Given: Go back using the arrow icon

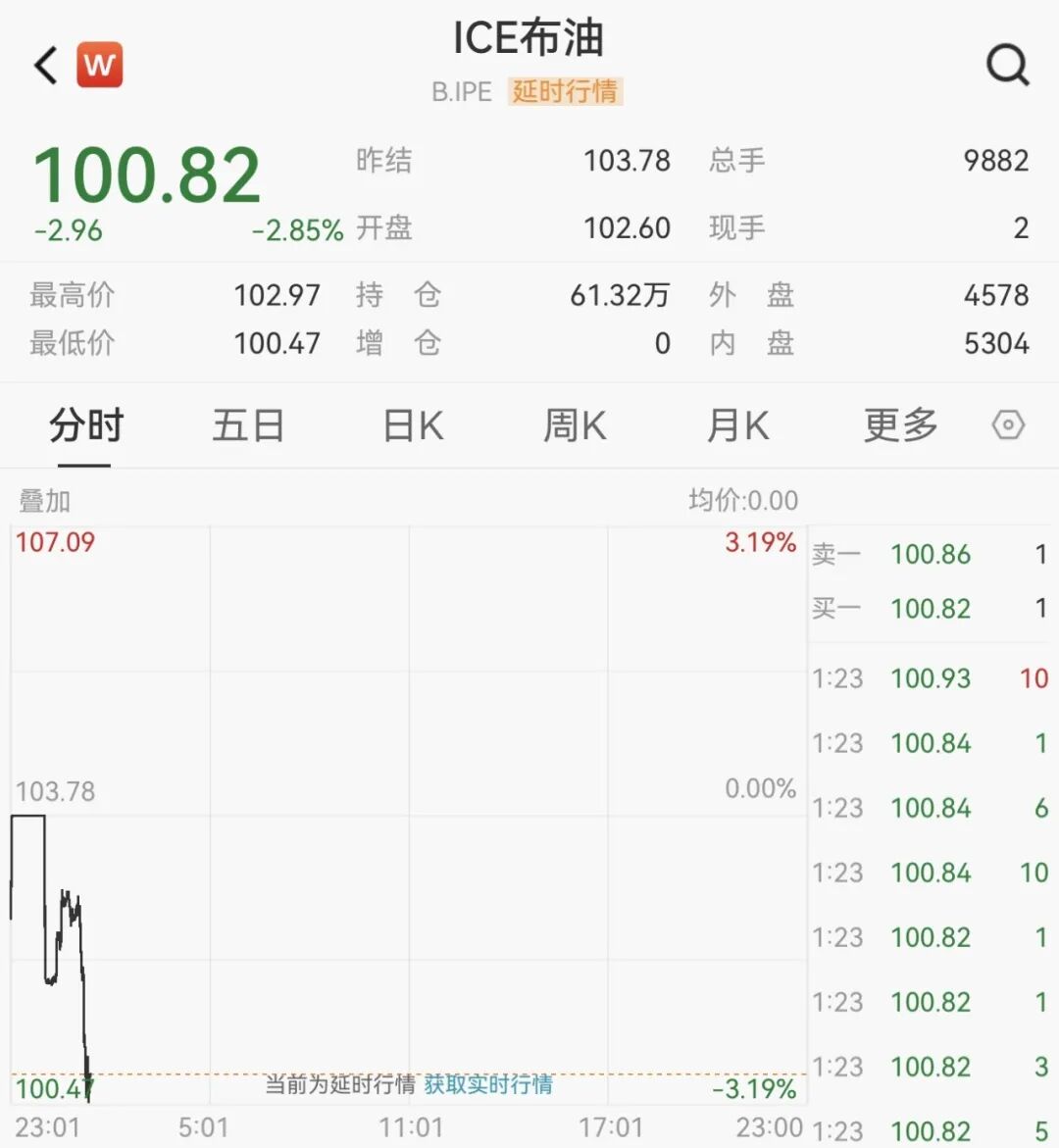Looking at the screenshot, I should coord(46,66).
